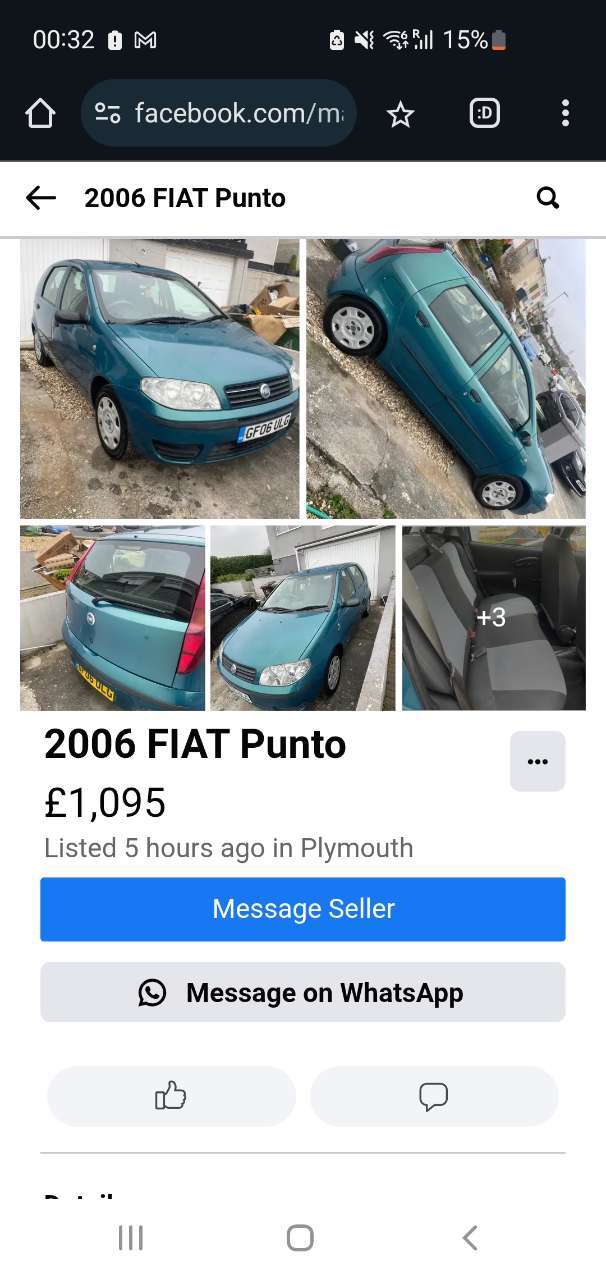Message on WhatsApp

pos(303,992)
